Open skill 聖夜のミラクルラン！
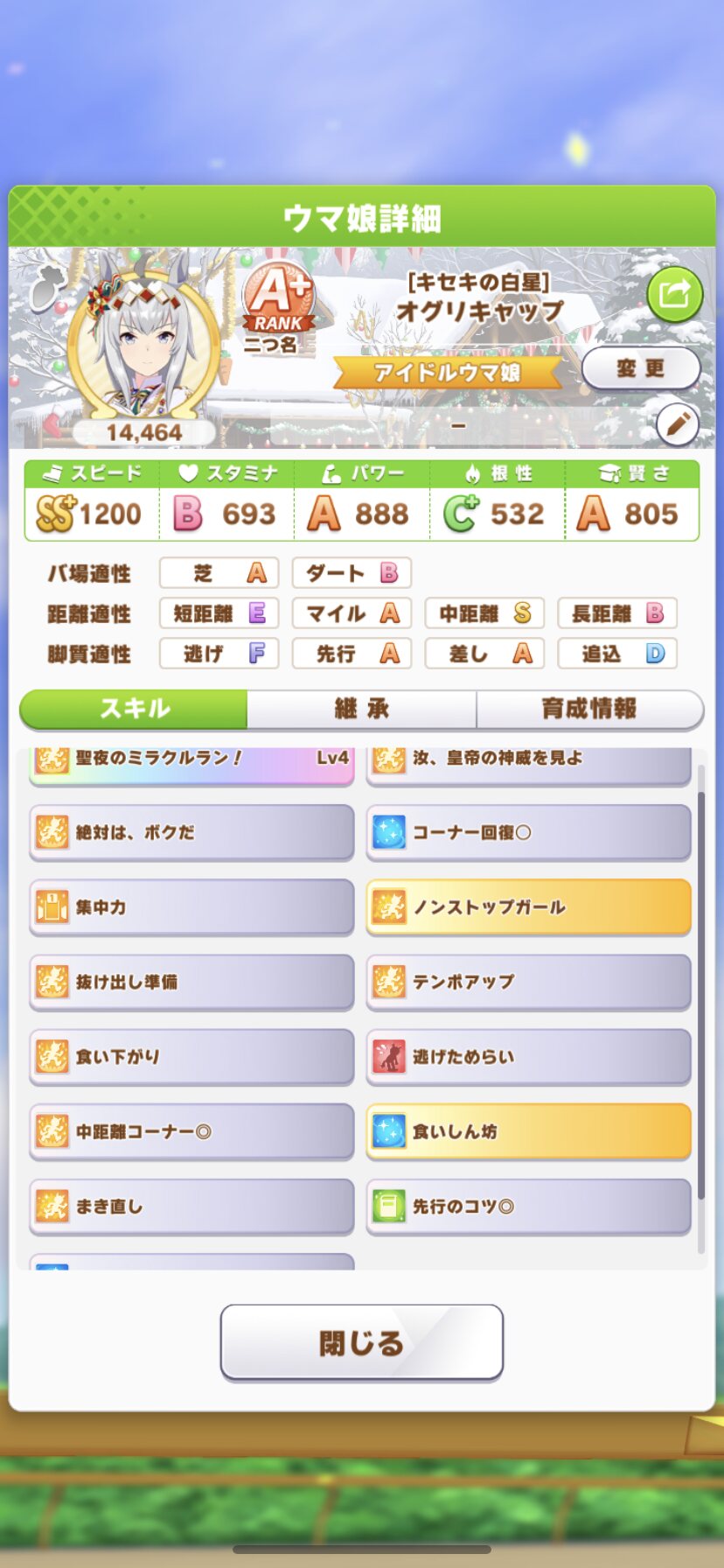This screenshot has width=724, height=1568. pos(191,760)
